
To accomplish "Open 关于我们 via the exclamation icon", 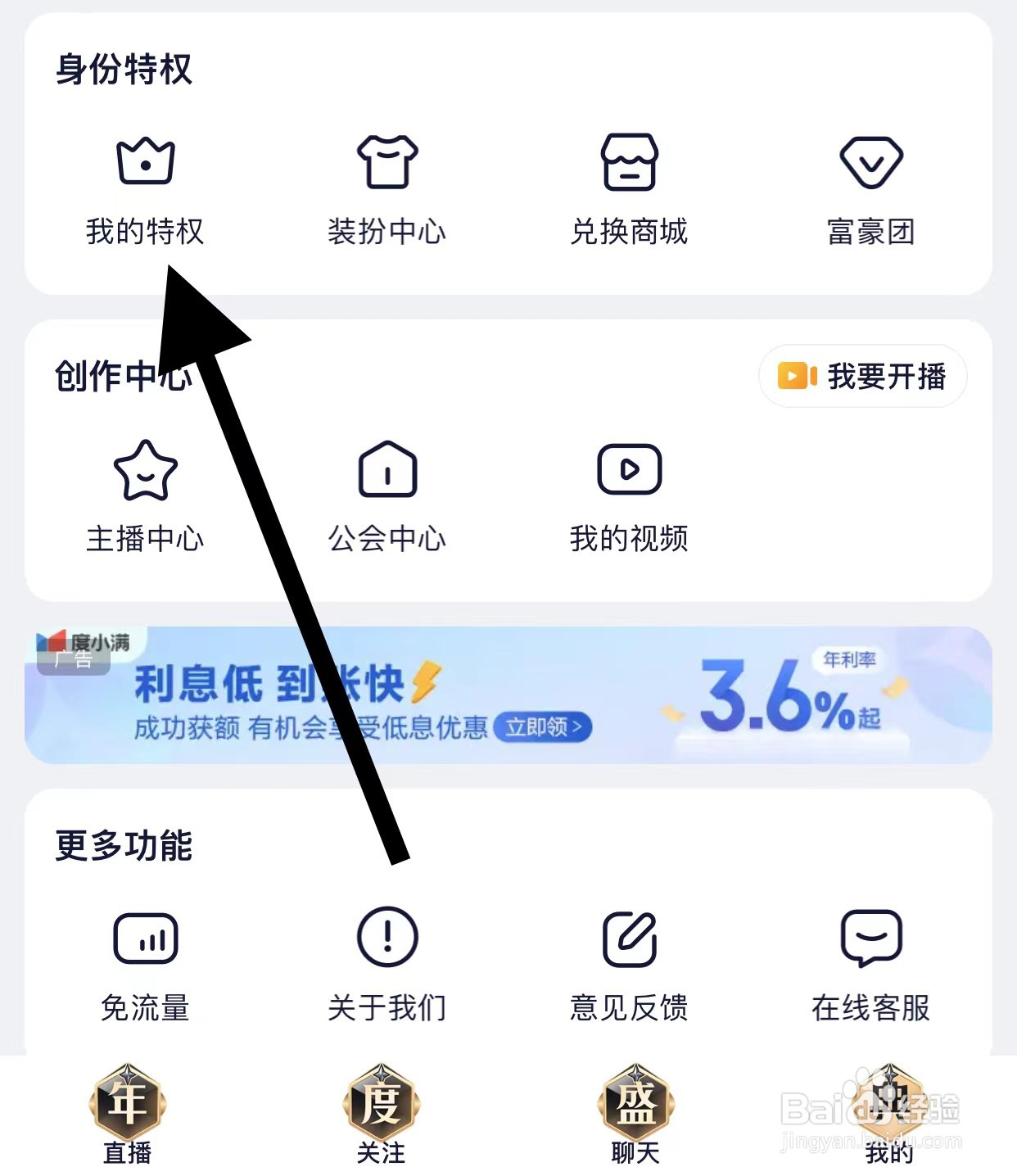I will point(387,939).
